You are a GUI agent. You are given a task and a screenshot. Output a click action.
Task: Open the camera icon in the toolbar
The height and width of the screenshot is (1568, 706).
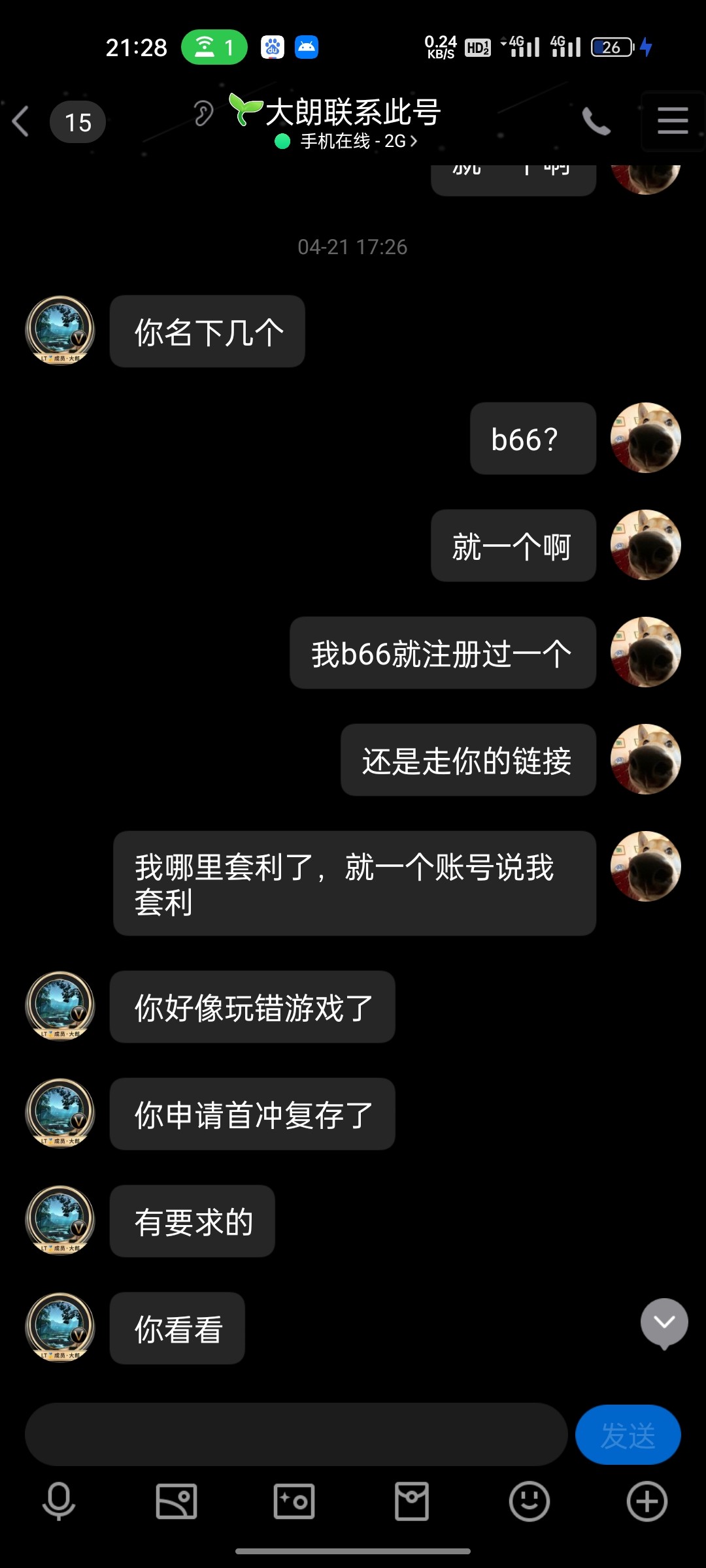tap(294, 1501)
